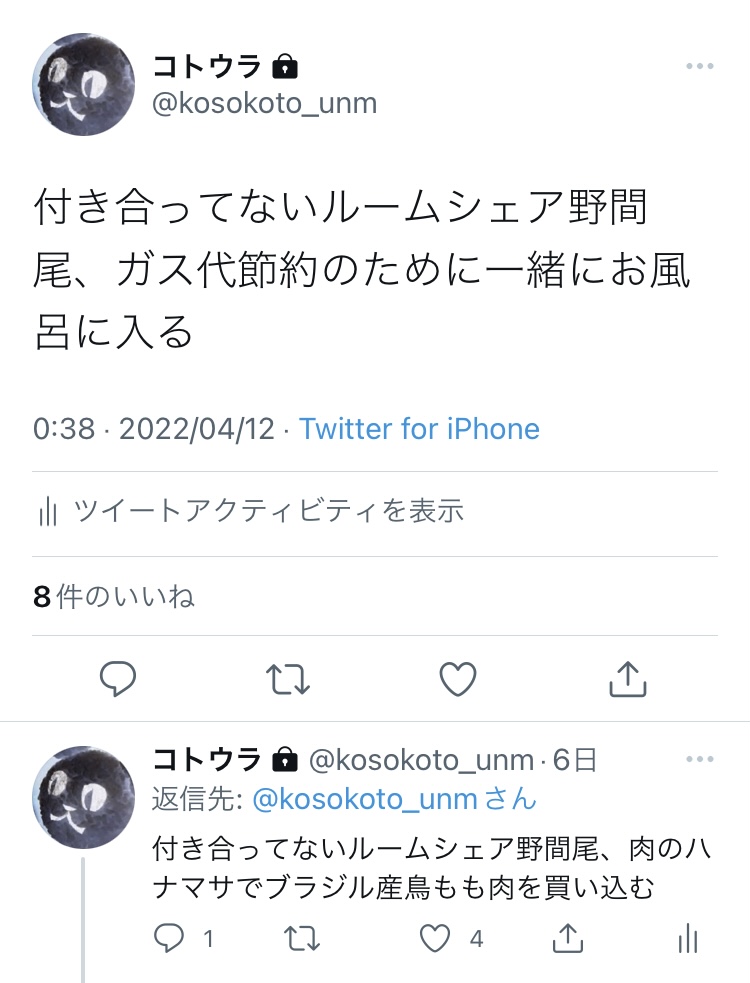View tweet activity (ツイートアクティビティを表示)

(x=250, y=511)
